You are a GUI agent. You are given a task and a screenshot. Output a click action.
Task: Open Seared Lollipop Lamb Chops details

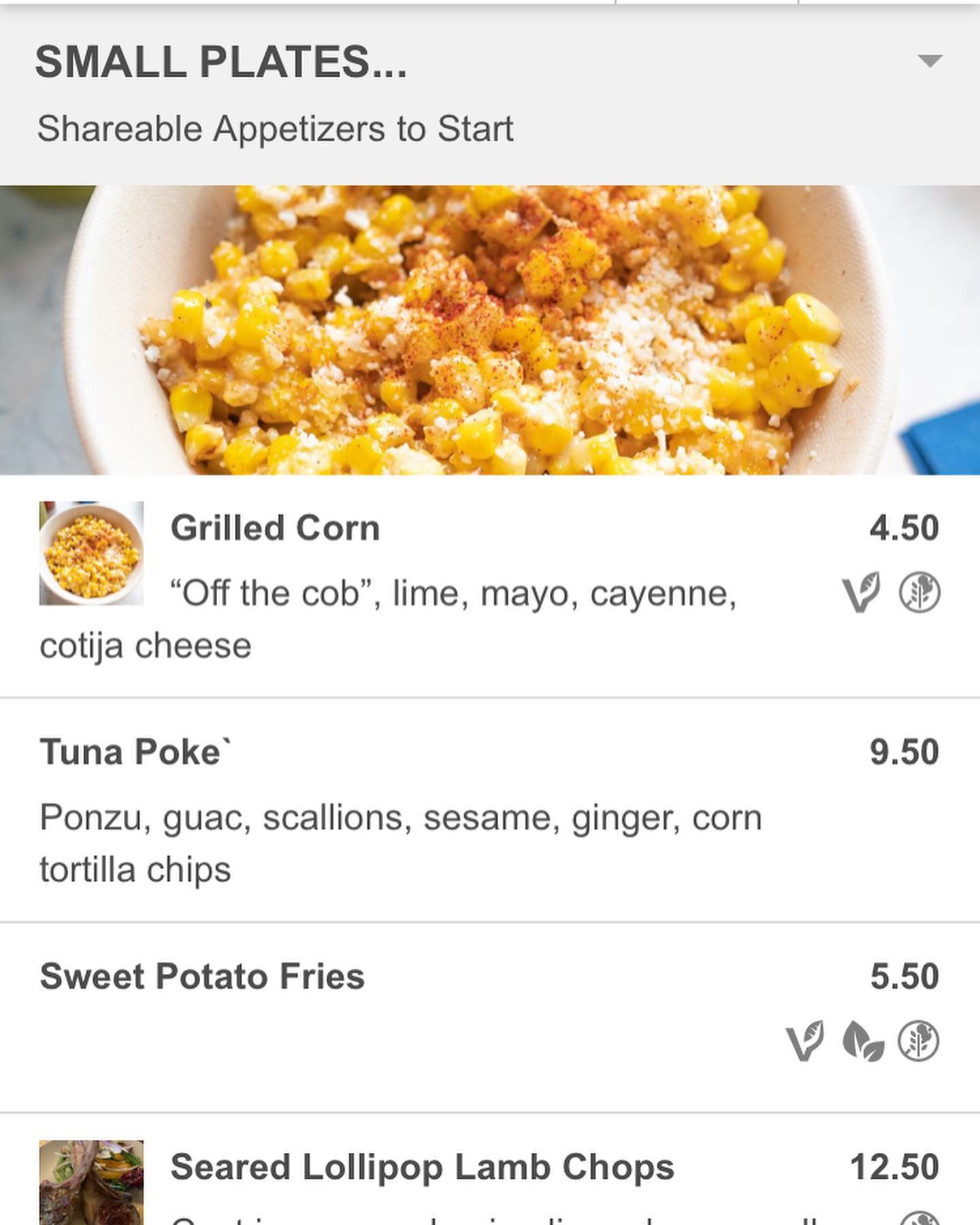(422, 1166)
